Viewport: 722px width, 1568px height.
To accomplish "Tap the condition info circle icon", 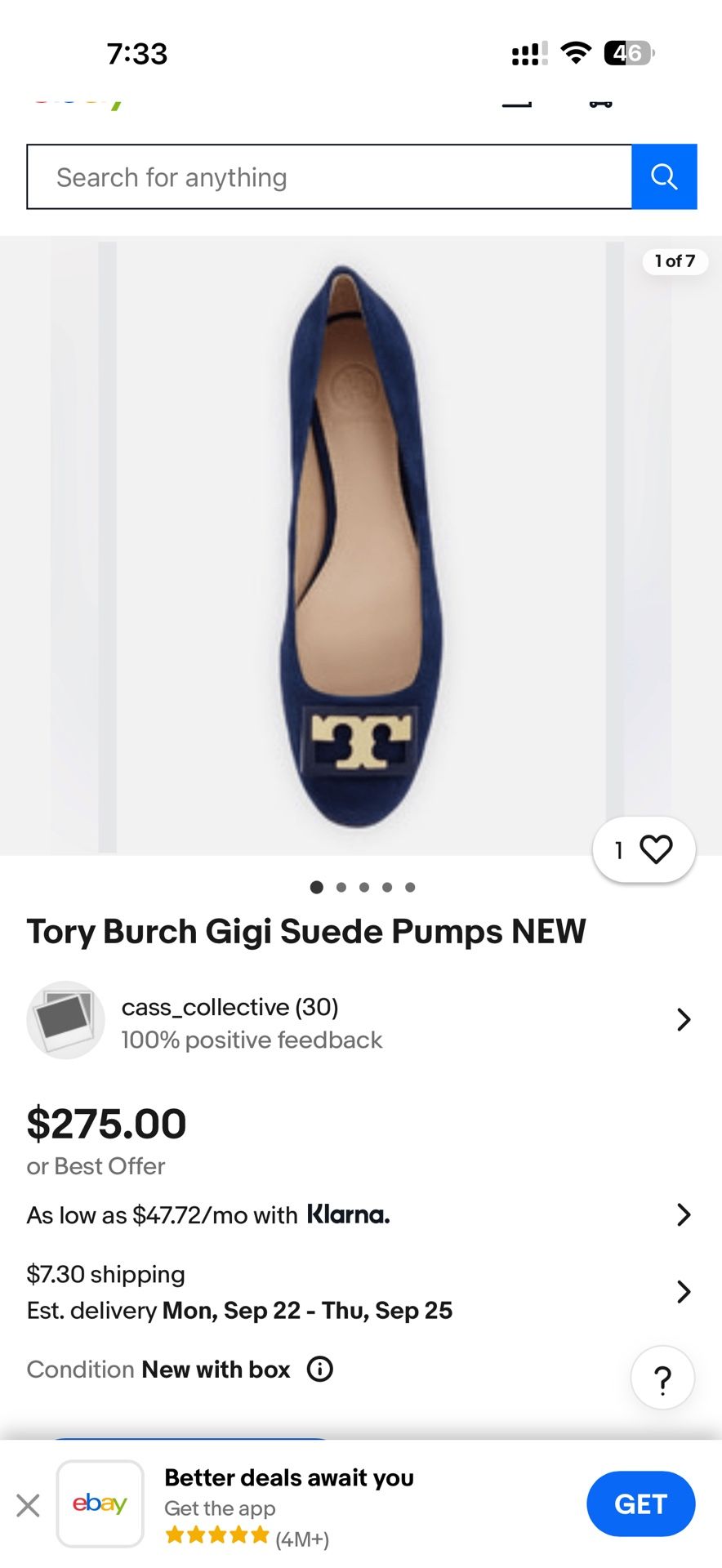I will [x=320, y=1369].
